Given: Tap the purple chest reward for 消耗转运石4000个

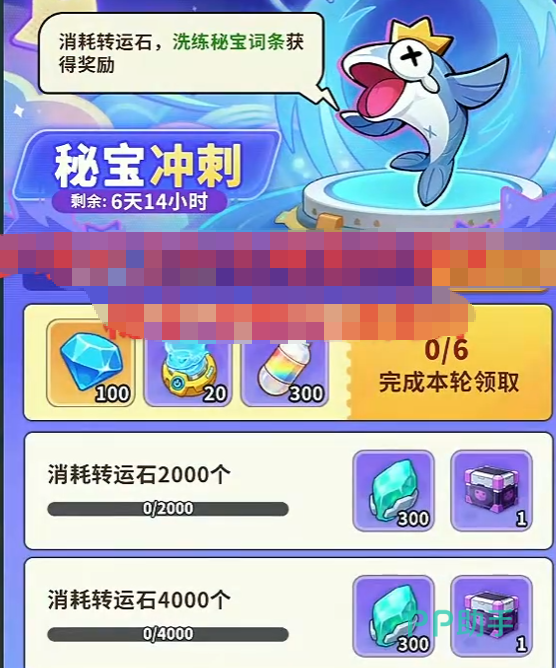Looking at the screenshot, I should 492,616.
